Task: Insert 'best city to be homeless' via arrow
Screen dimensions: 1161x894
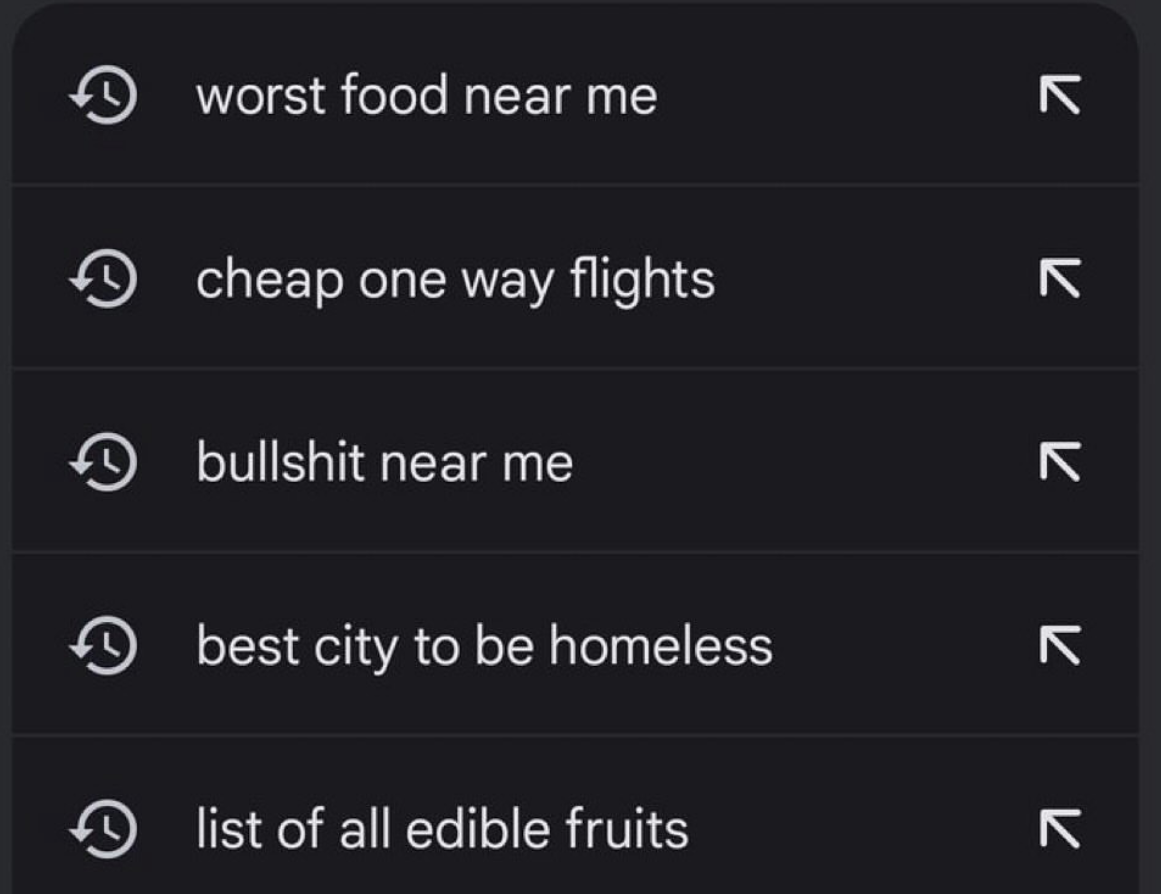Action: pos(1059,646)
